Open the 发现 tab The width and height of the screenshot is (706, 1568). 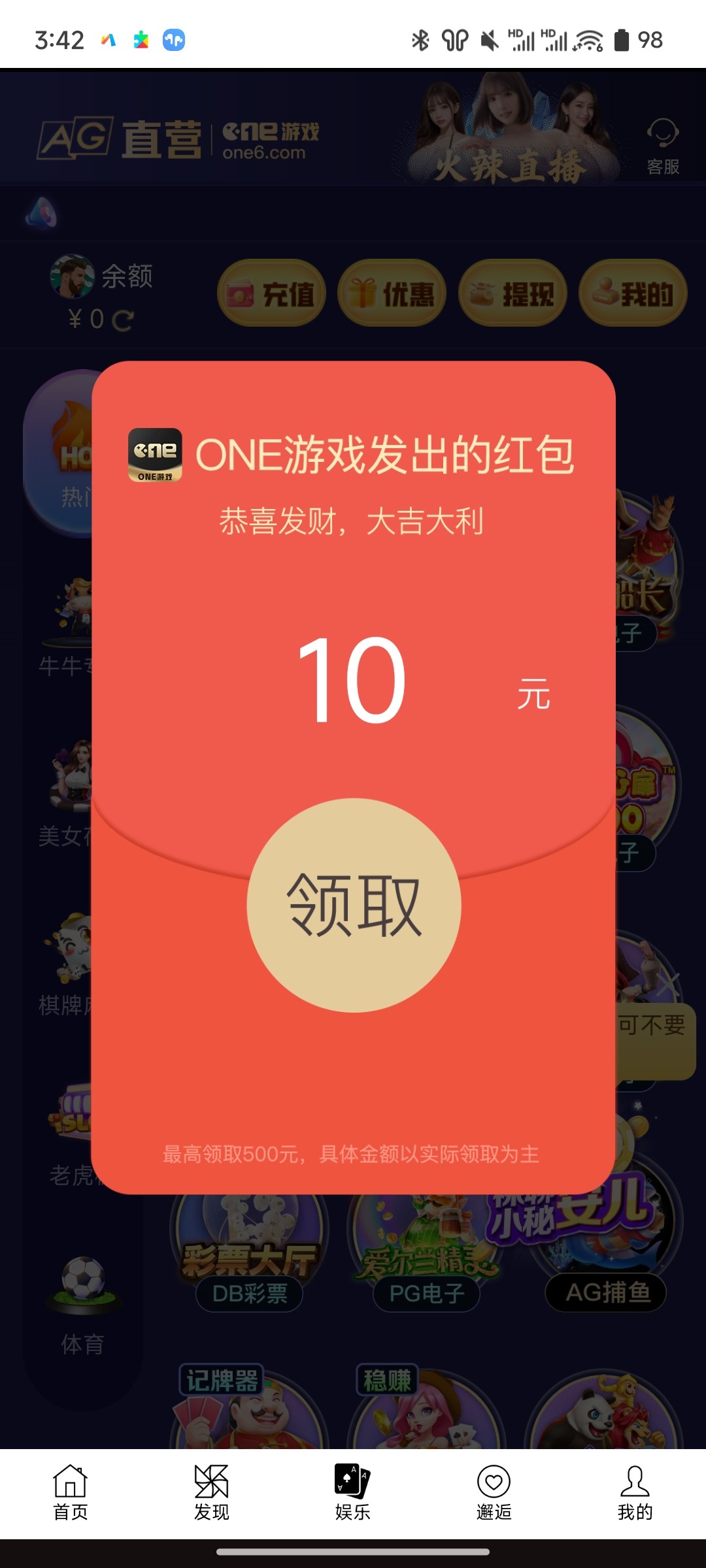click(x=211, y=1492)
